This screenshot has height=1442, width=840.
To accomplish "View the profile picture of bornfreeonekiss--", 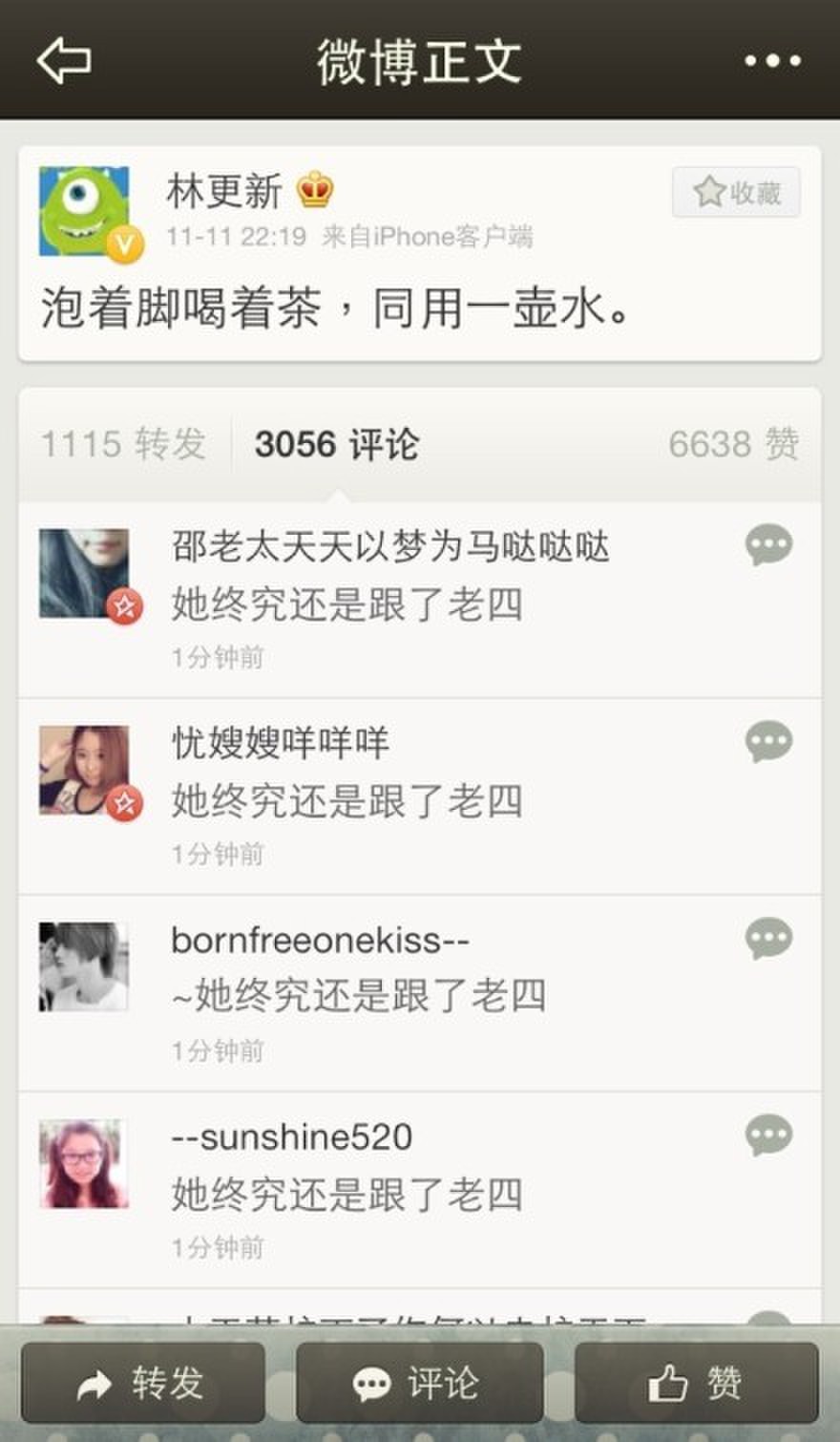I will tap(84, 966).
